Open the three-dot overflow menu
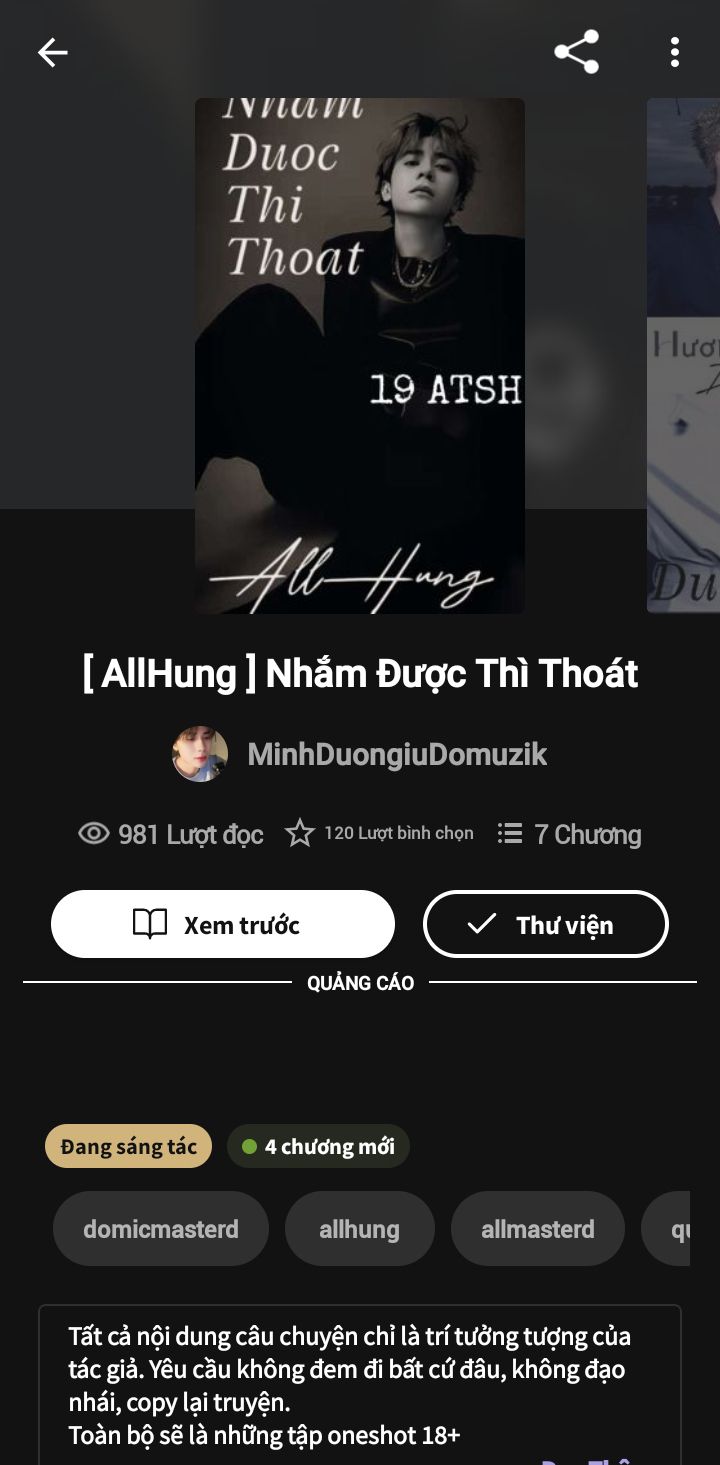The height and width of the screenshot is (1465, 720). [675, 52]
